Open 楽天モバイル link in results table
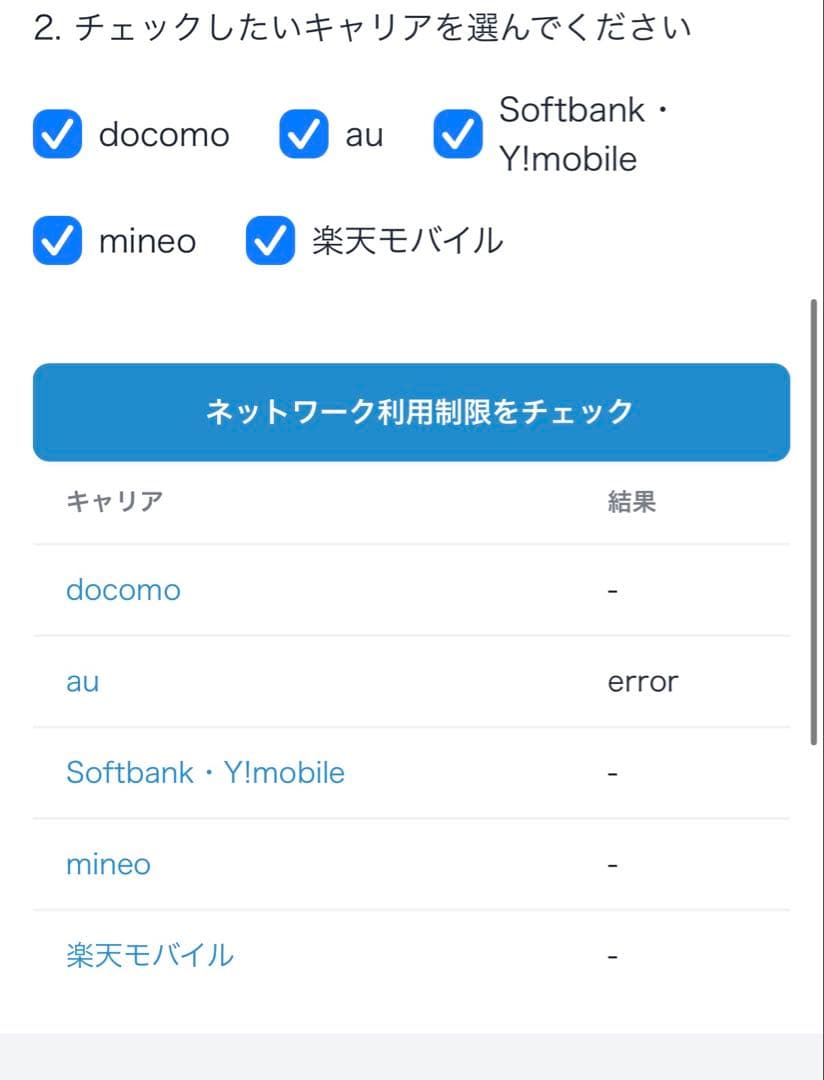 click(150, 956)
